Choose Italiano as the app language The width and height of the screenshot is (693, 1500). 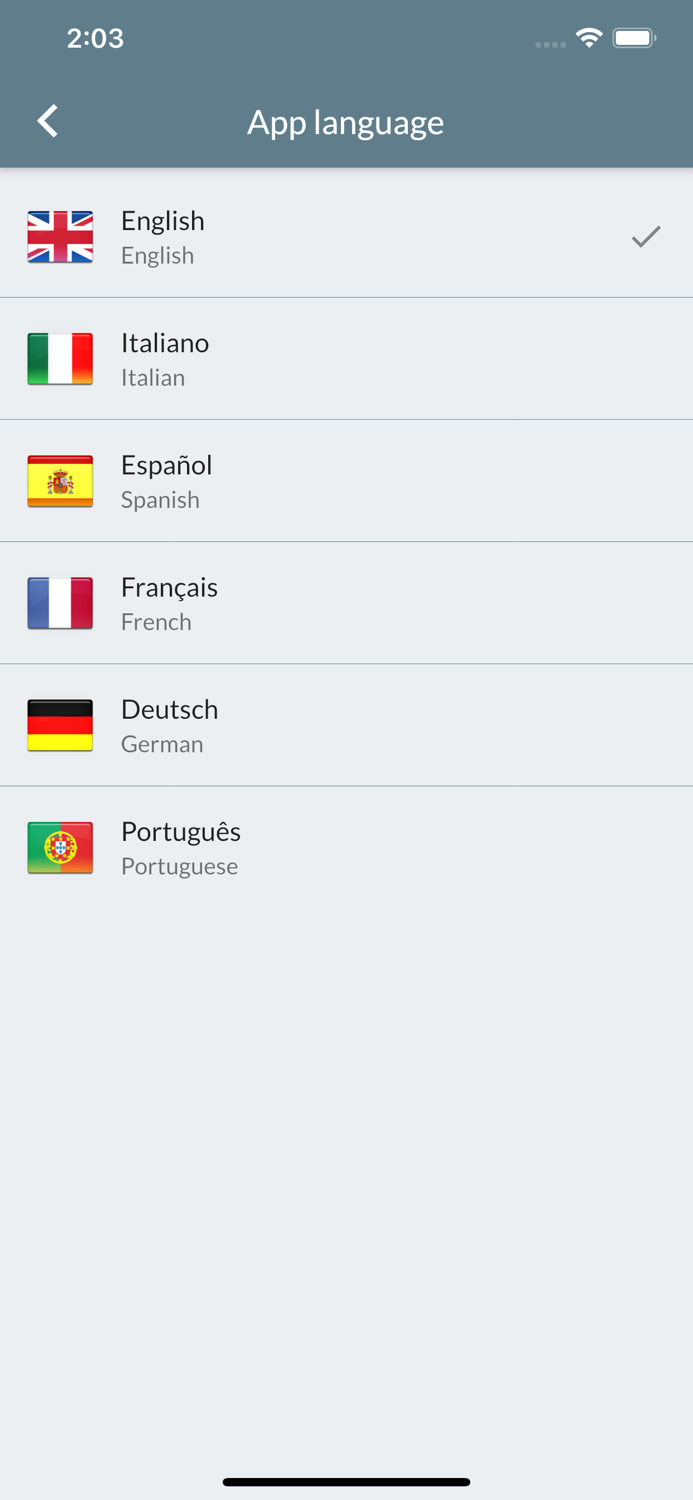tap(346, 359)
